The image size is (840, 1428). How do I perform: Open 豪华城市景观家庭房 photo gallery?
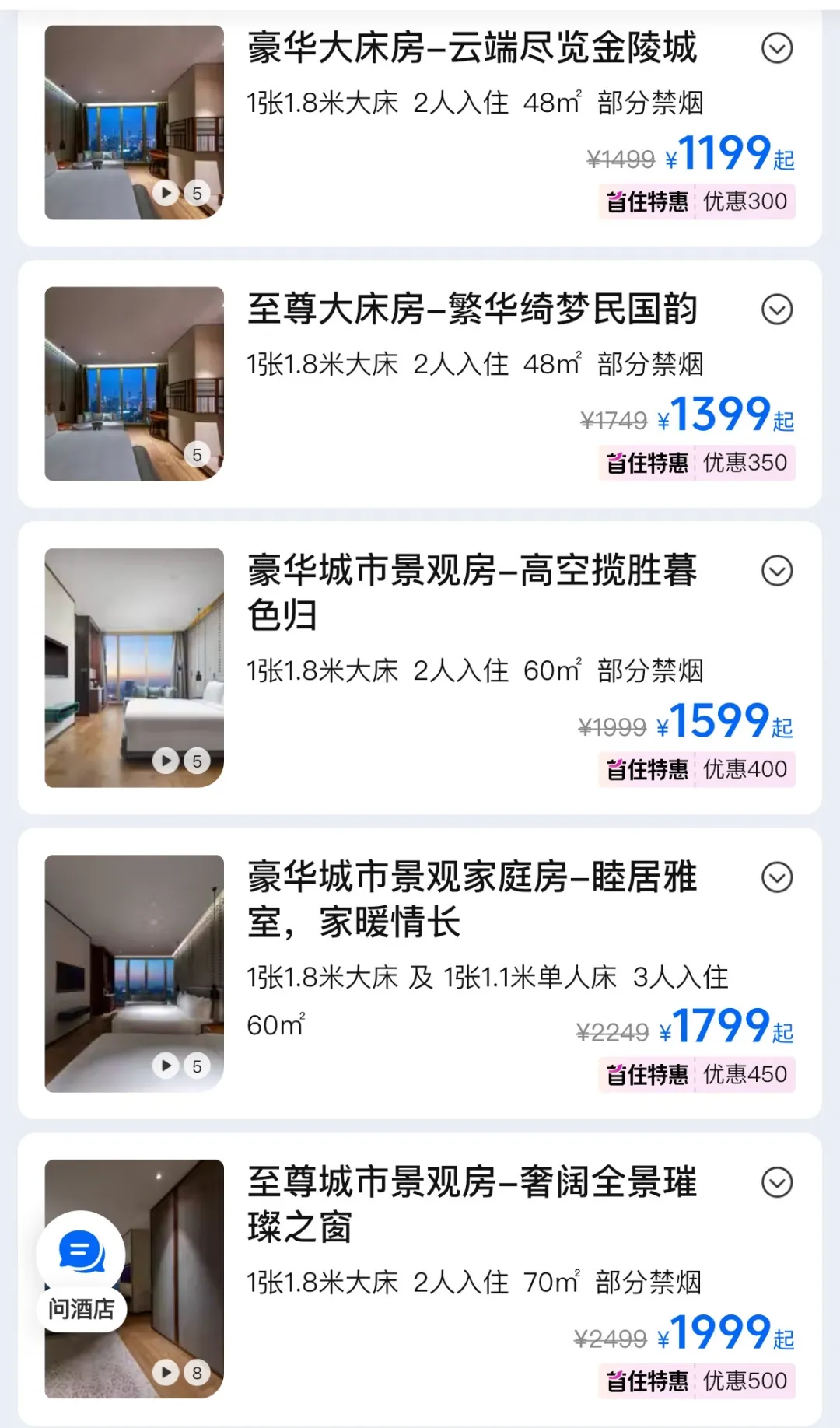coord(134,973)
